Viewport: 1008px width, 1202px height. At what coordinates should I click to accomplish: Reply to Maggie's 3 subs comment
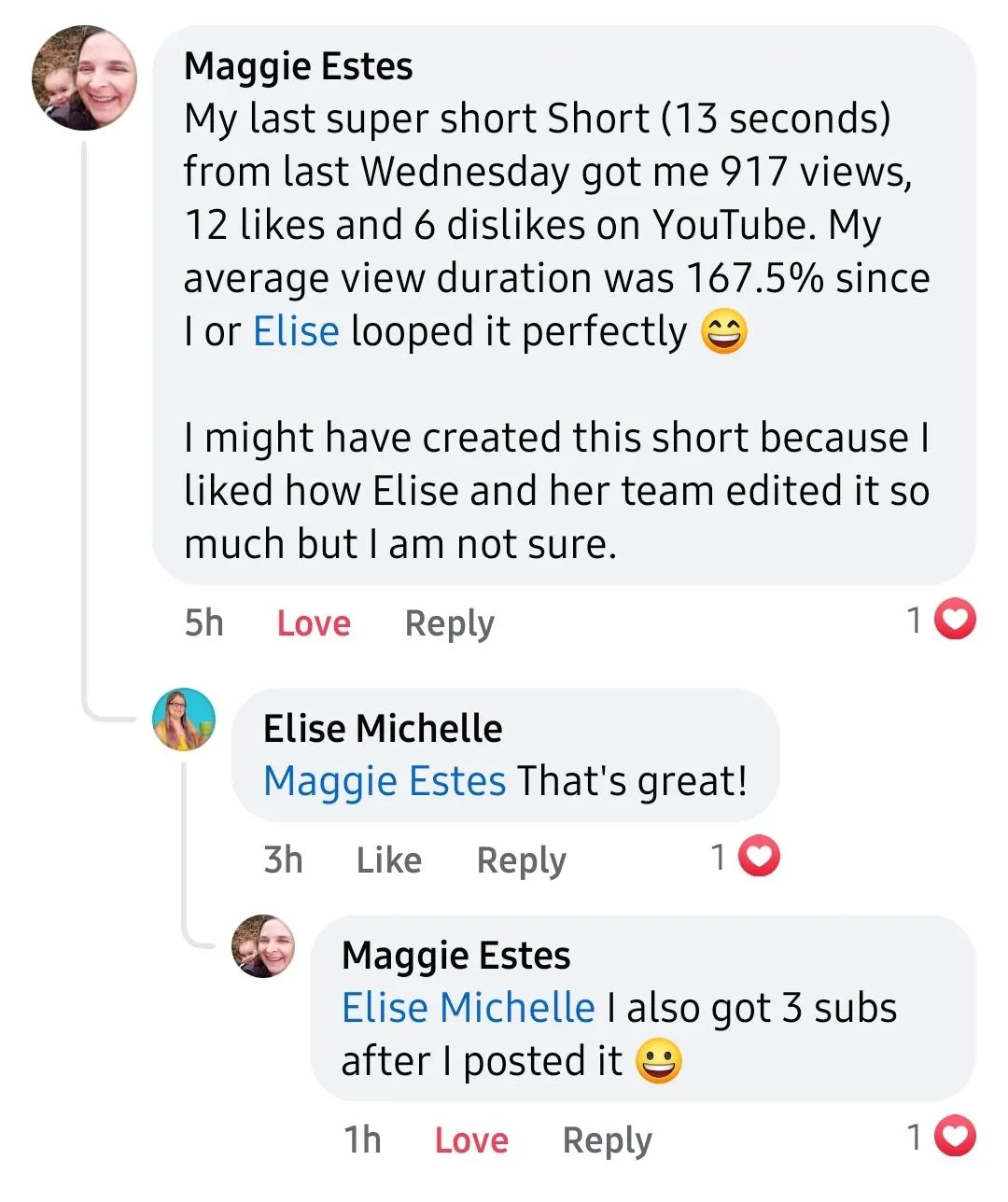click(607, 1139)
